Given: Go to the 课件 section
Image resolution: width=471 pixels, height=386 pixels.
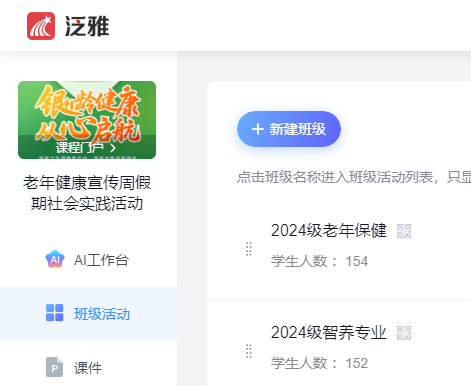Looking at the screenshot, I should click(88, 368).
